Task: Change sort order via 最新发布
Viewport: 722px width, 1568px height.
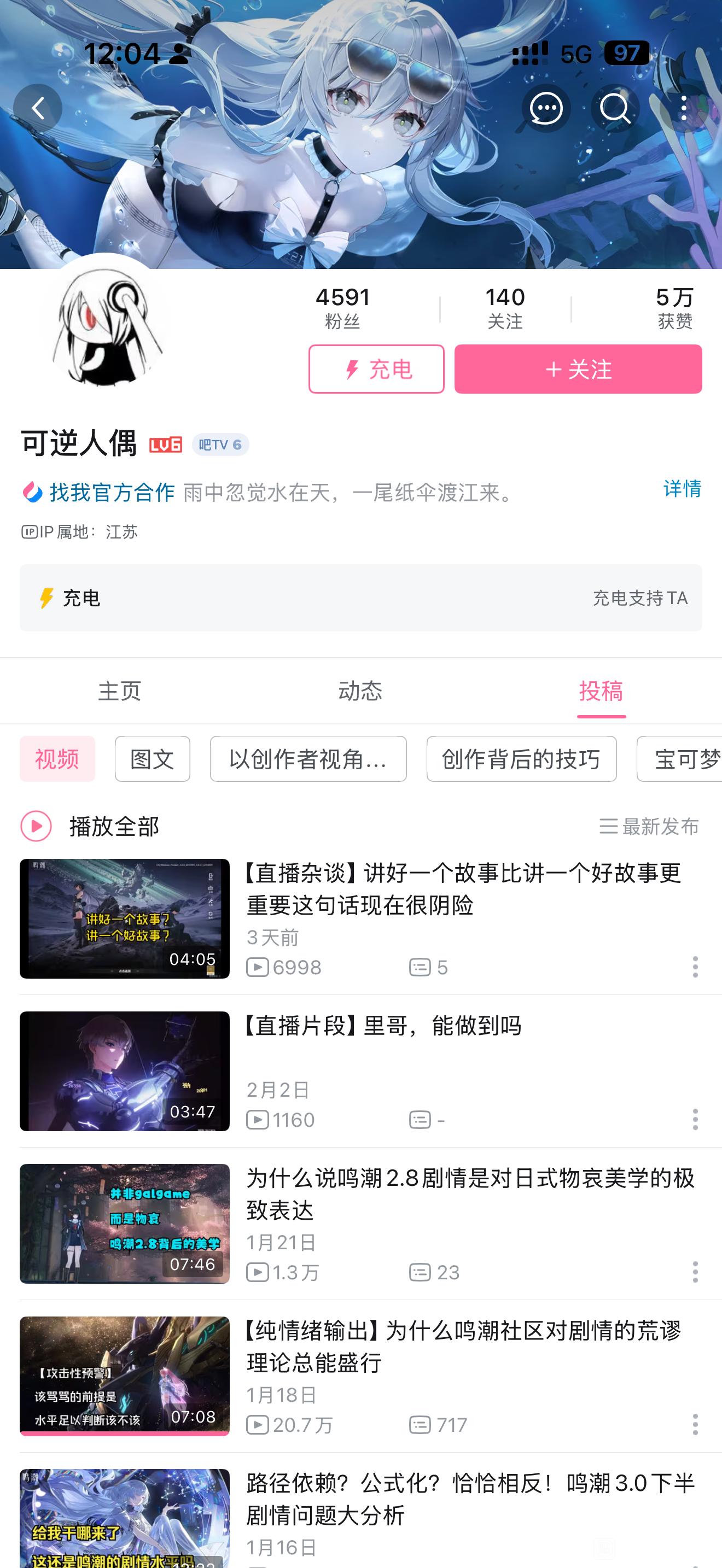Action: [x=649, y=827]
